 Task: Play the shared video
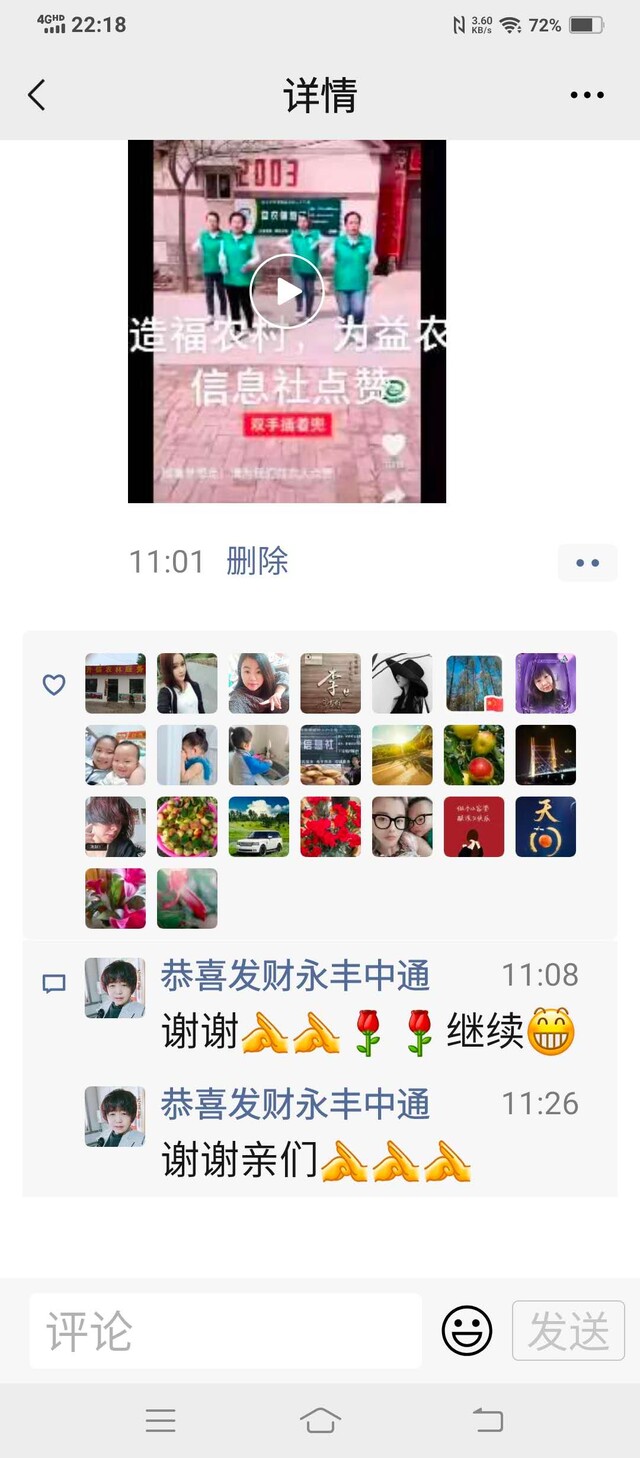287,291
